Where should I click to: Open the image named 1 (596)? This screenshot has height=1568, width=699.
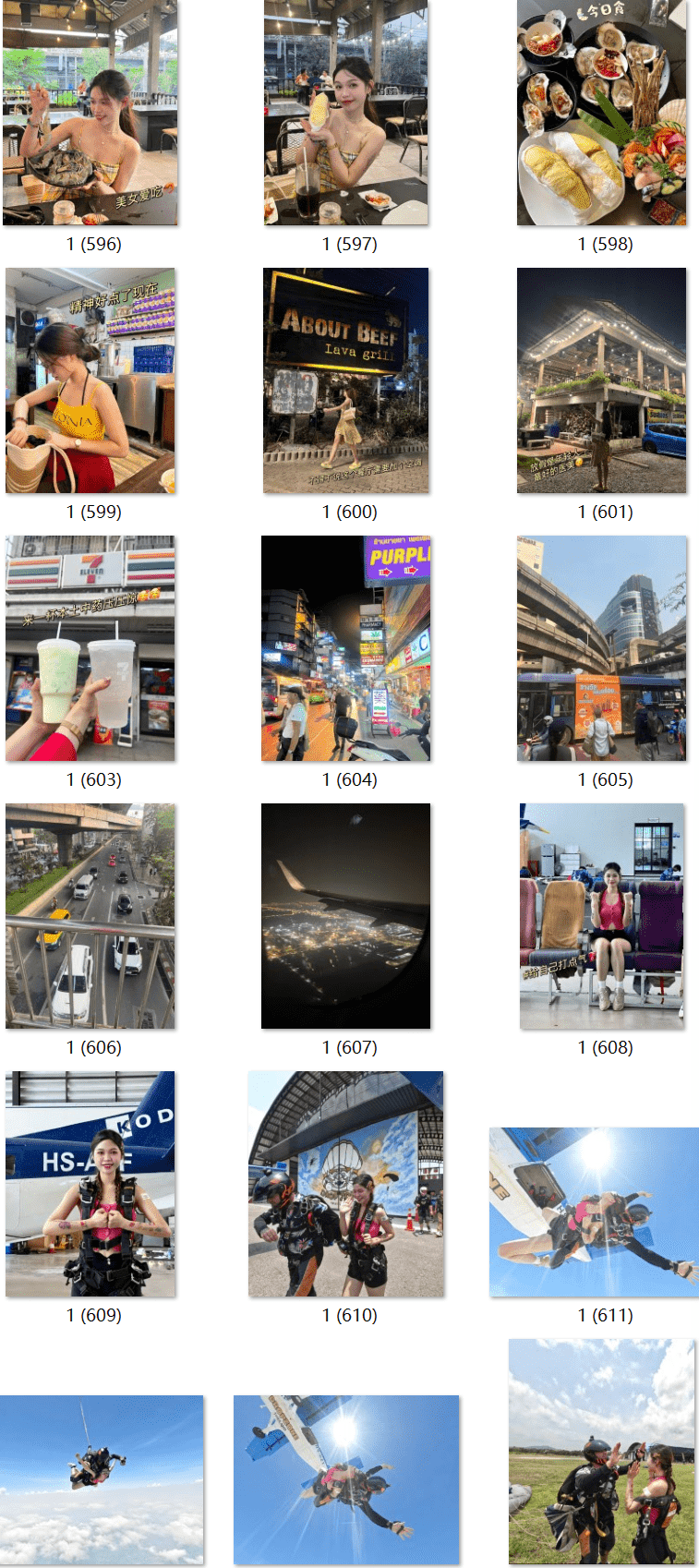click(90, 113)
